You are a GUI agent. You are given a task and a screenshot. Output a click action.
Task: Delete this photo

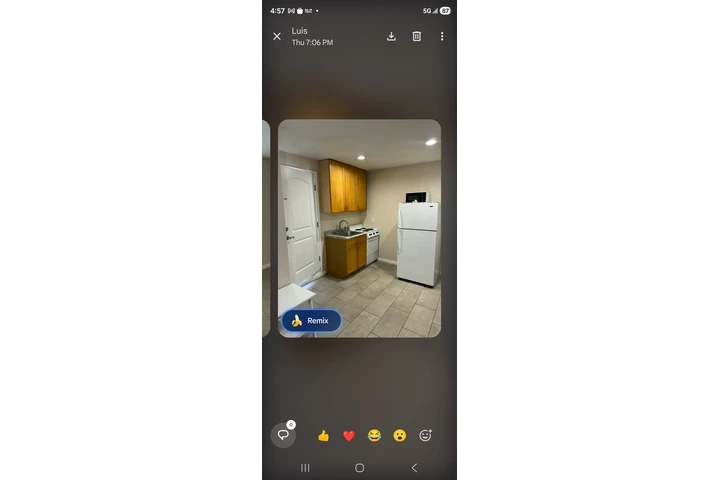(x=417, y=36)
